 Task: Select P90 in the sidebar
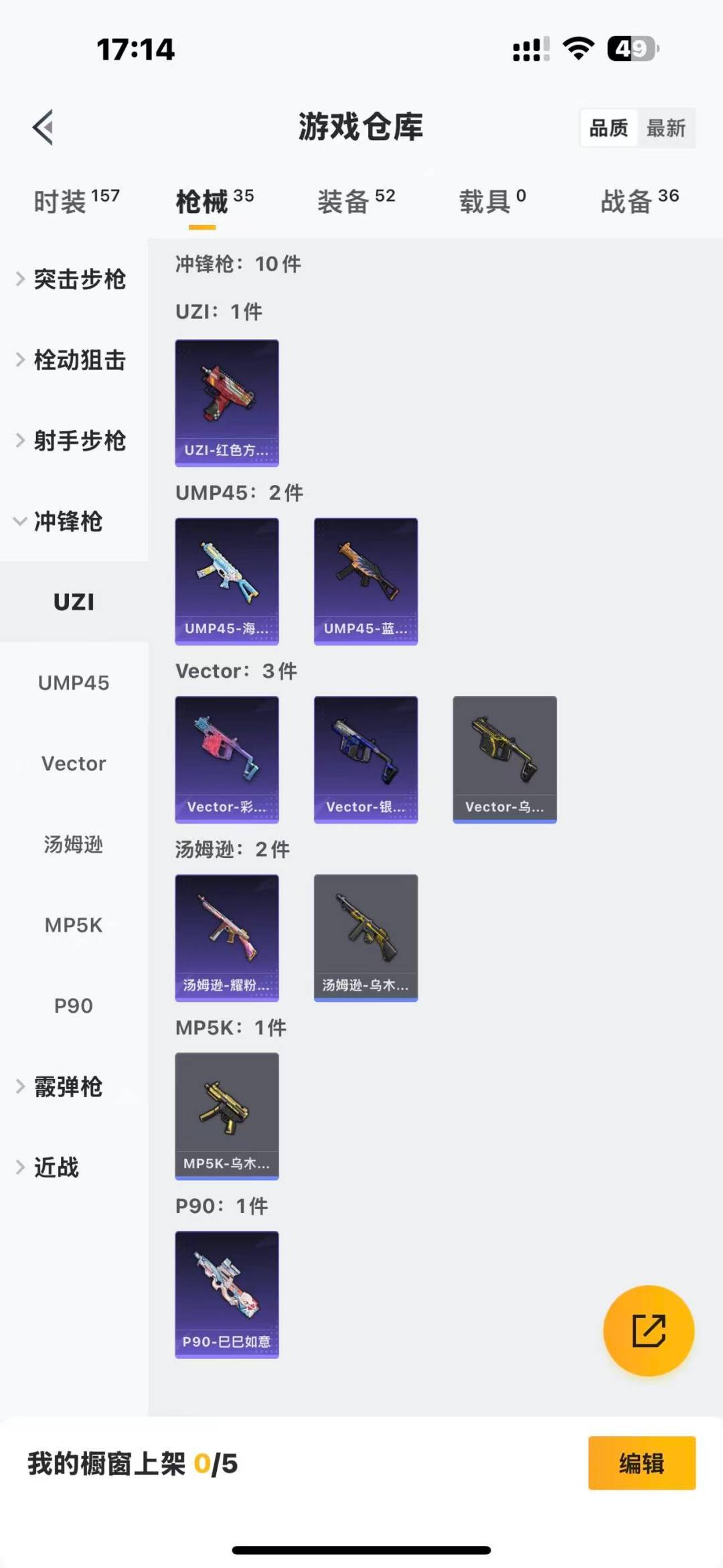pyautogui.click(x=74, y=1006)
